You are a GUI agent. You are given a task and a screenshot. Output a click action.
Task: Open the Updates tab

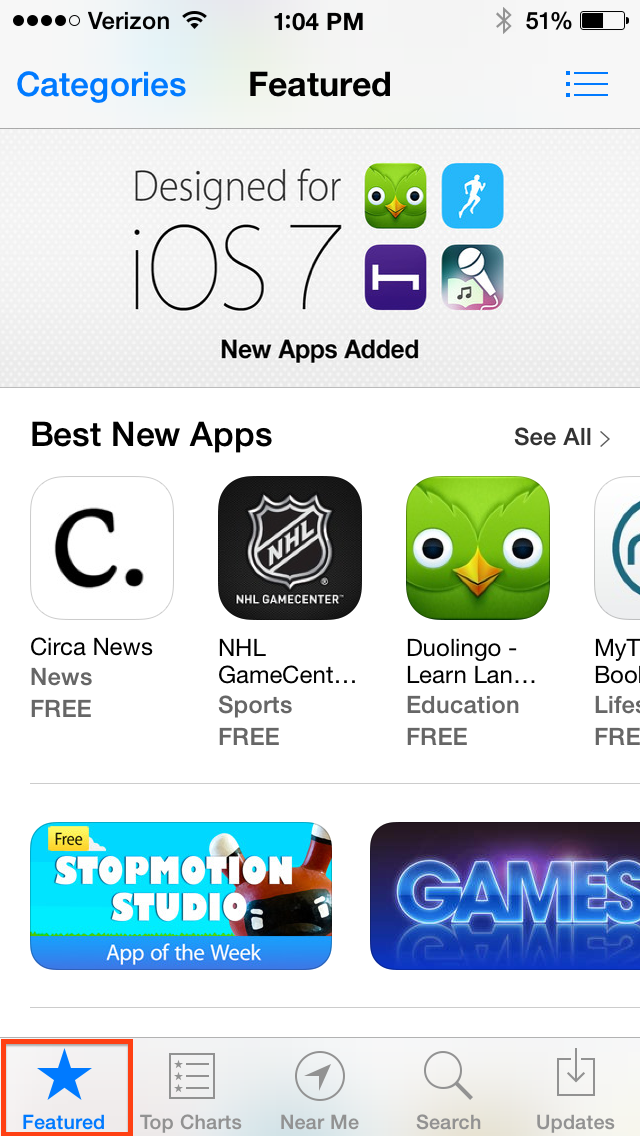coord(575,1090)
